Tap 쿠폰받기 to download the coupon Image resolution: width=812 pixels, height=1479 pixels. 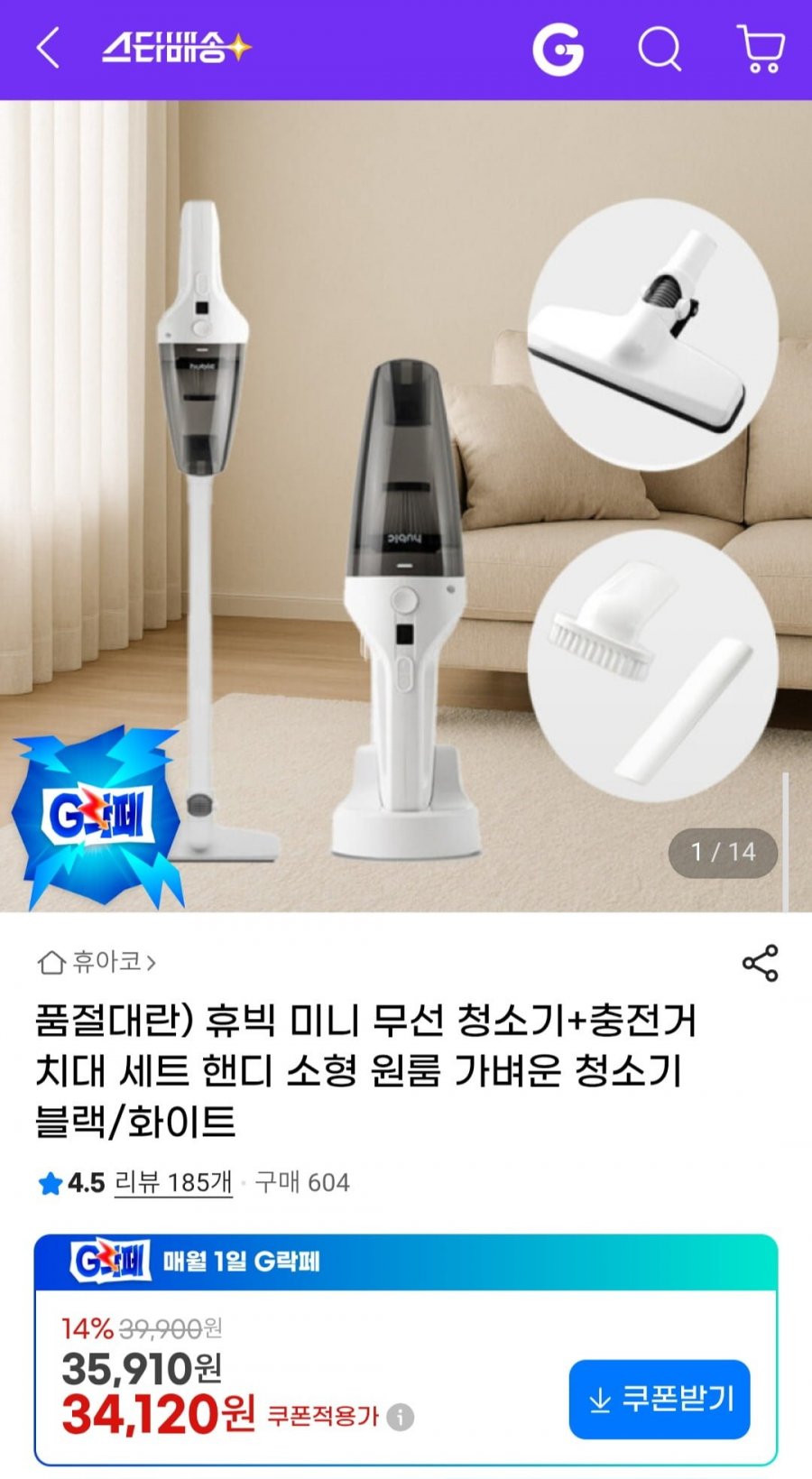[x=660, y=1399]
